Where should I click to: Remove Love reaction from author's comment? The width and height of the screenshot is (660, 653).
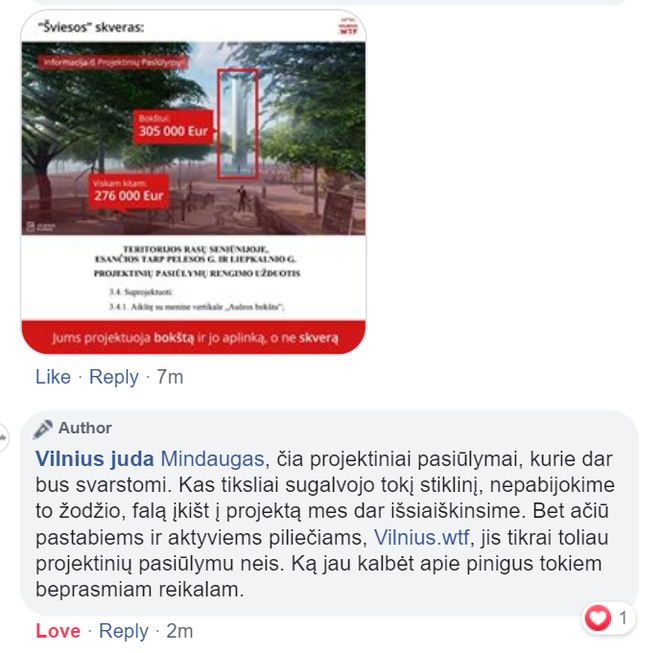click(x=58, y=631)
